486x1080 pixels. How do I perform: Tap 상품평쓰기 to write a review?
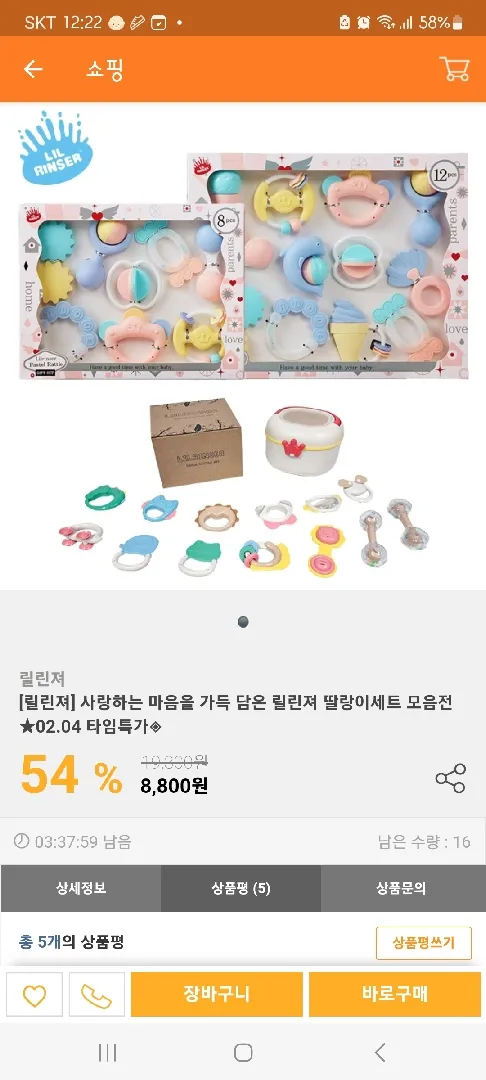423,943
